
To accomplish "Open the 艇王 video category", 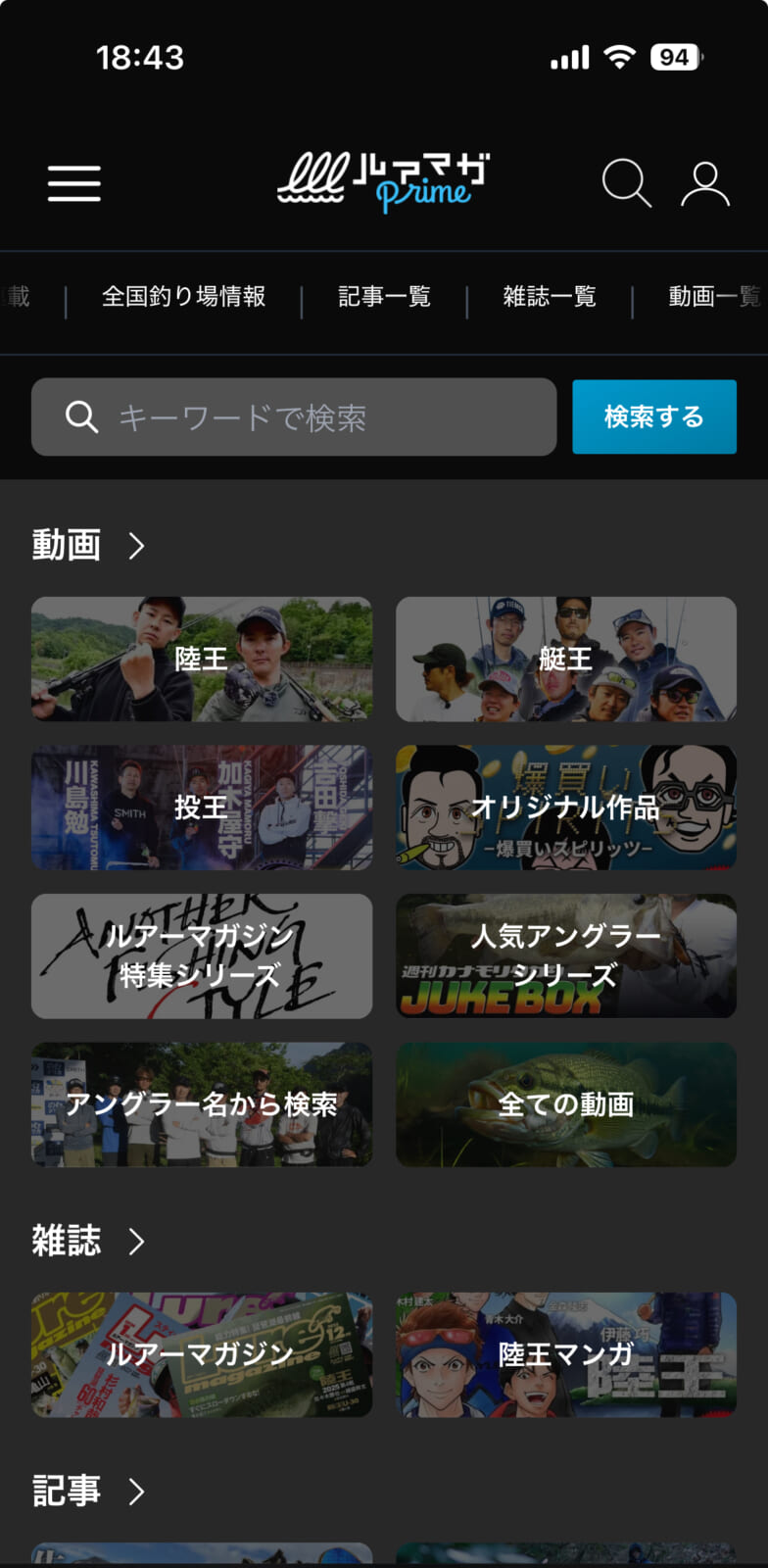I will tap(565, 660).
